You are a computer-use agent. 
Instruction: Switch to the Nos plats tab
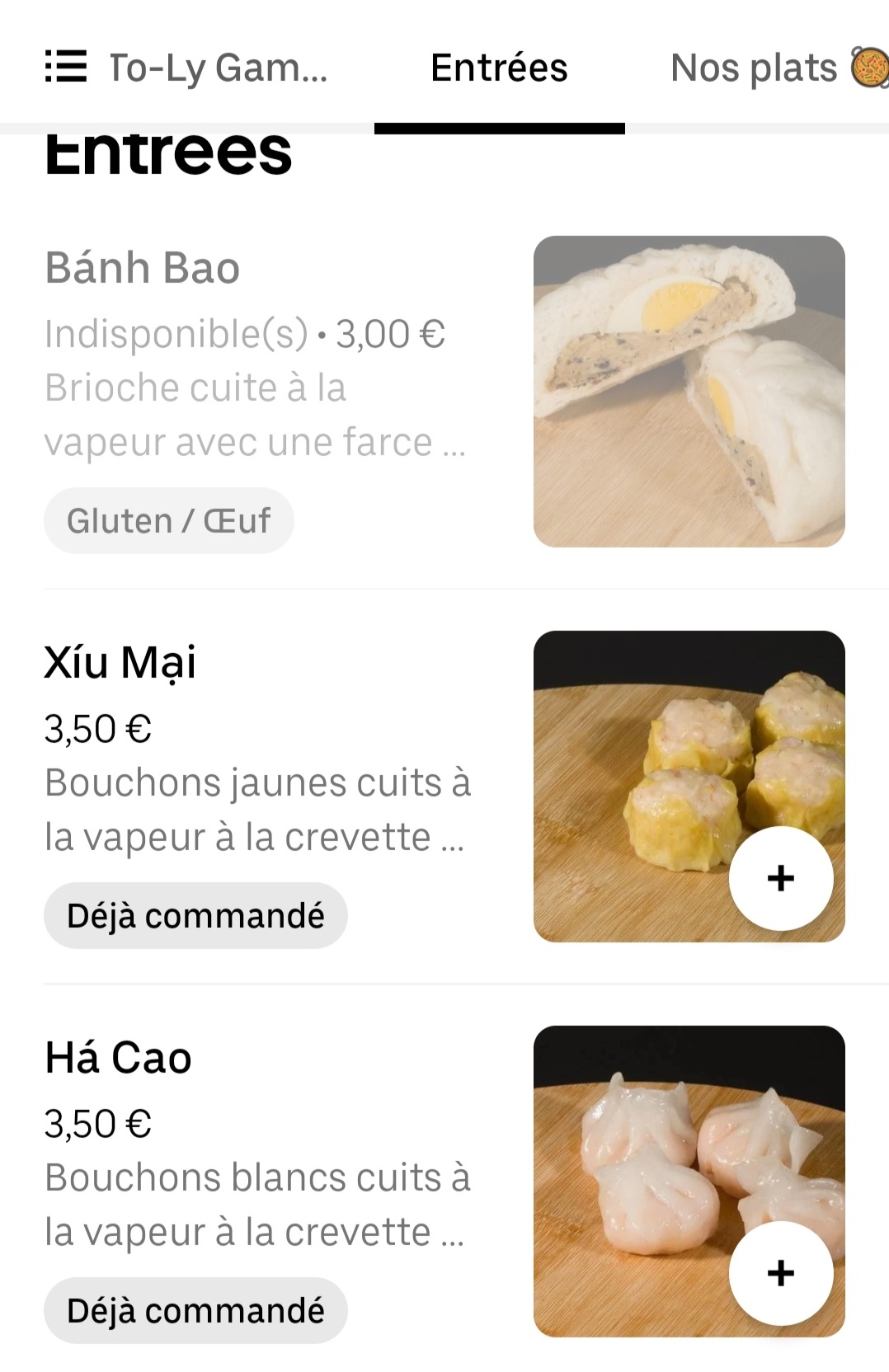(x=754, y=68)
